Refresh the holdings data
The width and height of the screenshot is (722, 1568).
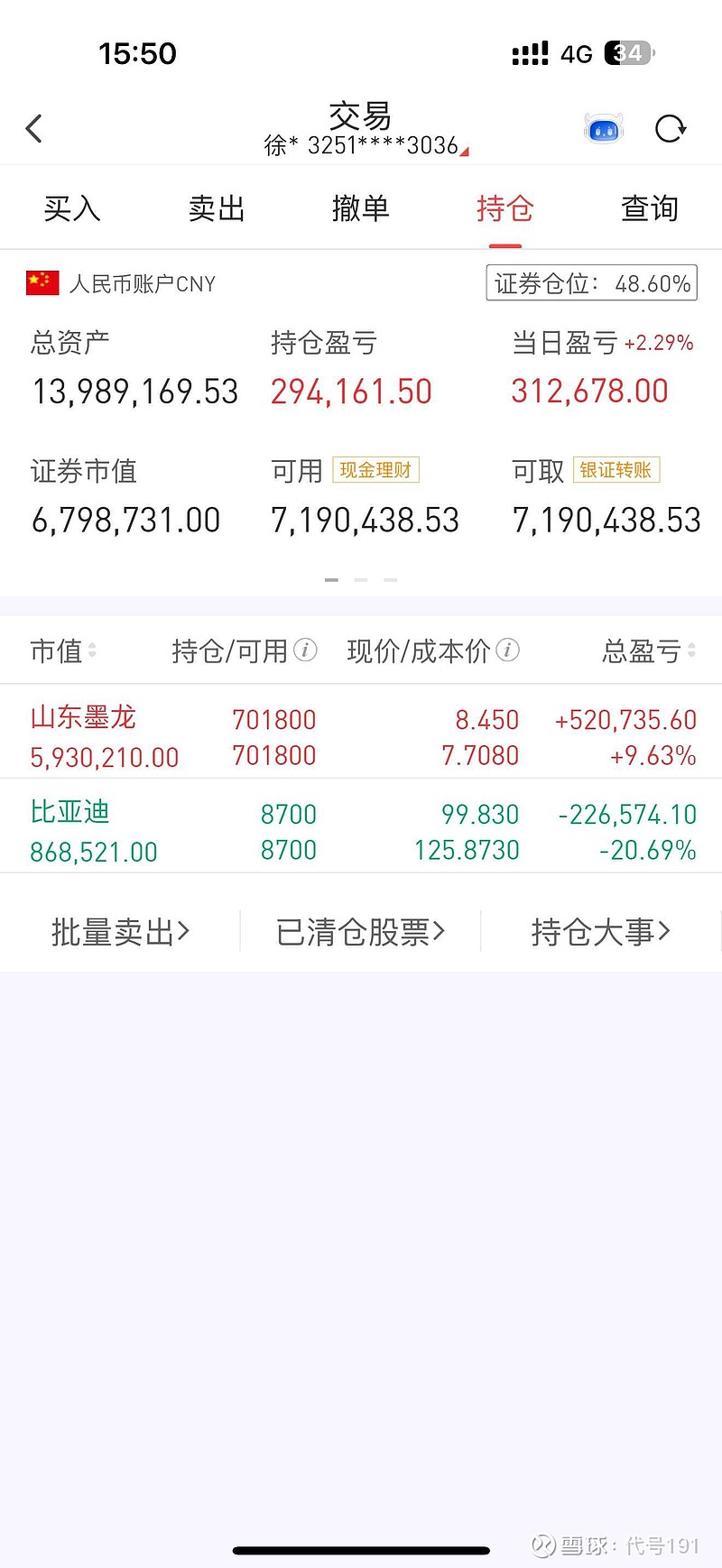point(671,129)
